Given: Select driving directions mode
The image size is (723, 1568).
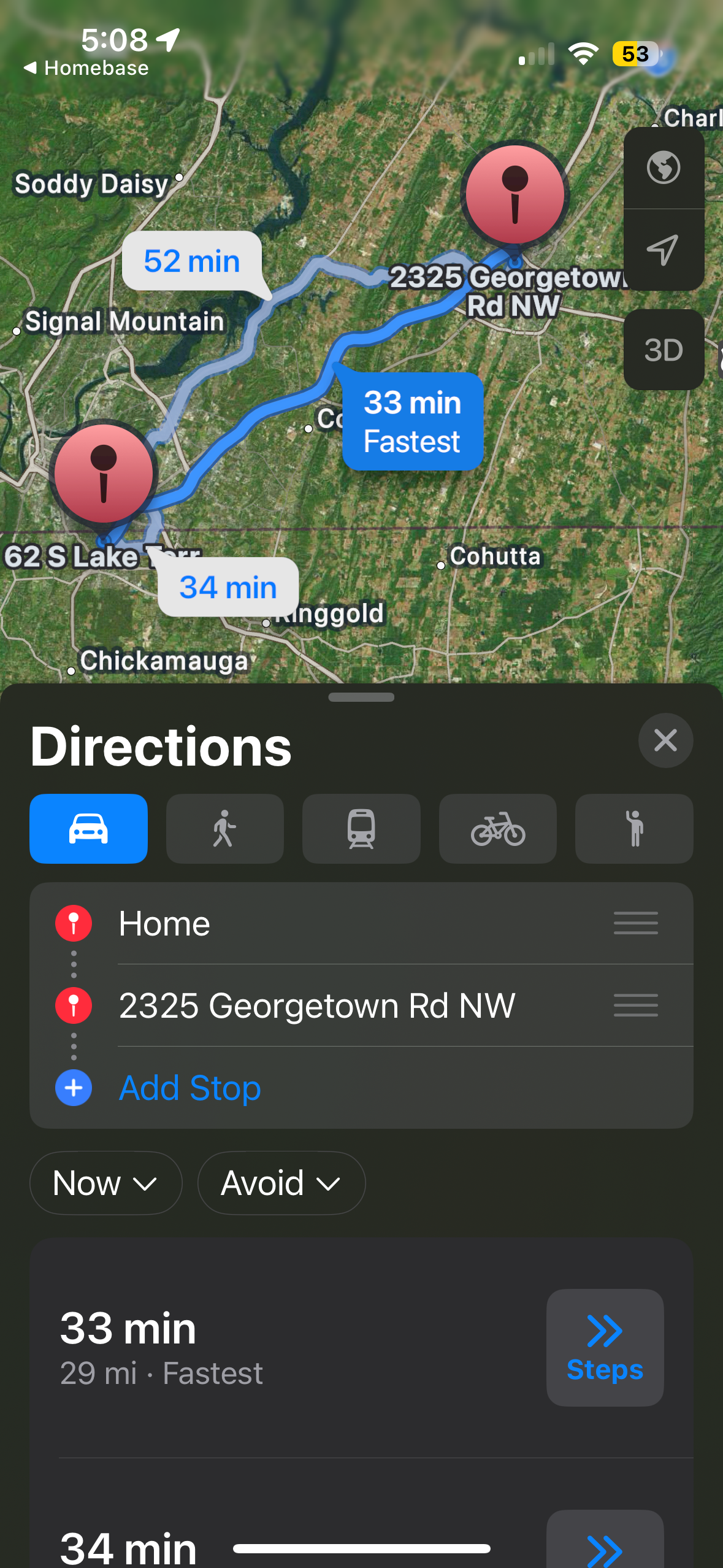Looking at the screenshot, I should coord(88,829).
